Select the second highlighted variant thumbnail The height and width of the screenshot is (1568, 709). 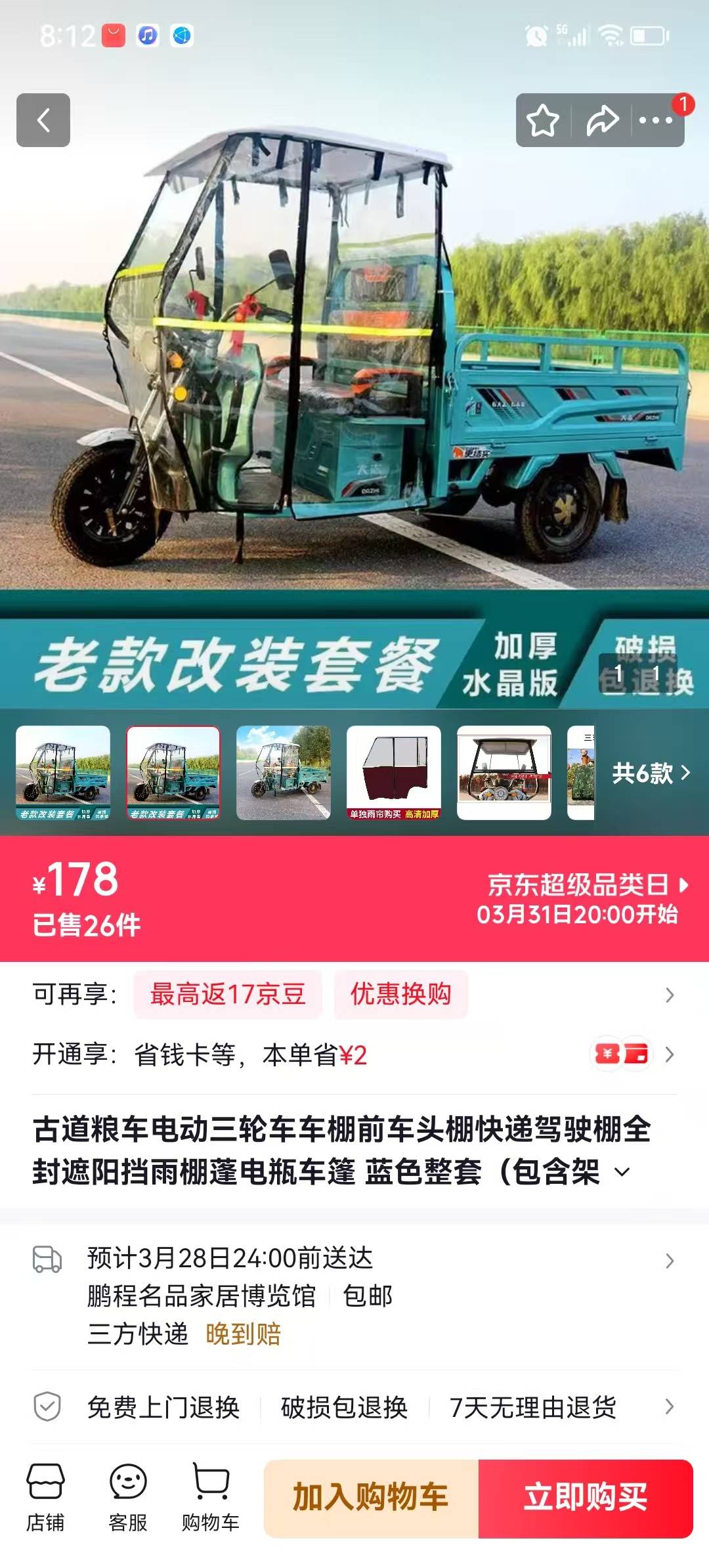tap(173, 773)
